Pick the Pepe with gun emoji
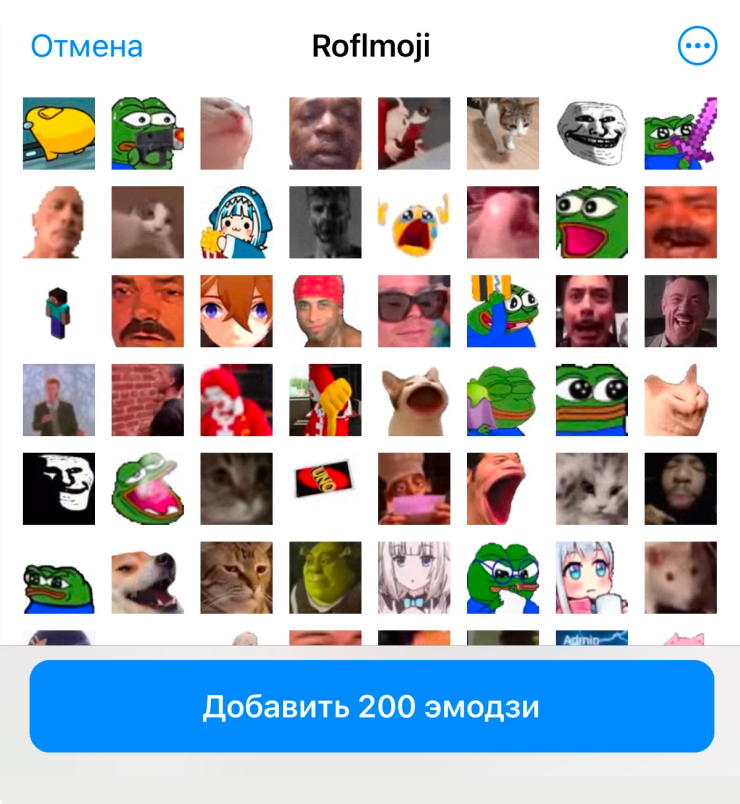The image size is (740, 804). point(148,133)
